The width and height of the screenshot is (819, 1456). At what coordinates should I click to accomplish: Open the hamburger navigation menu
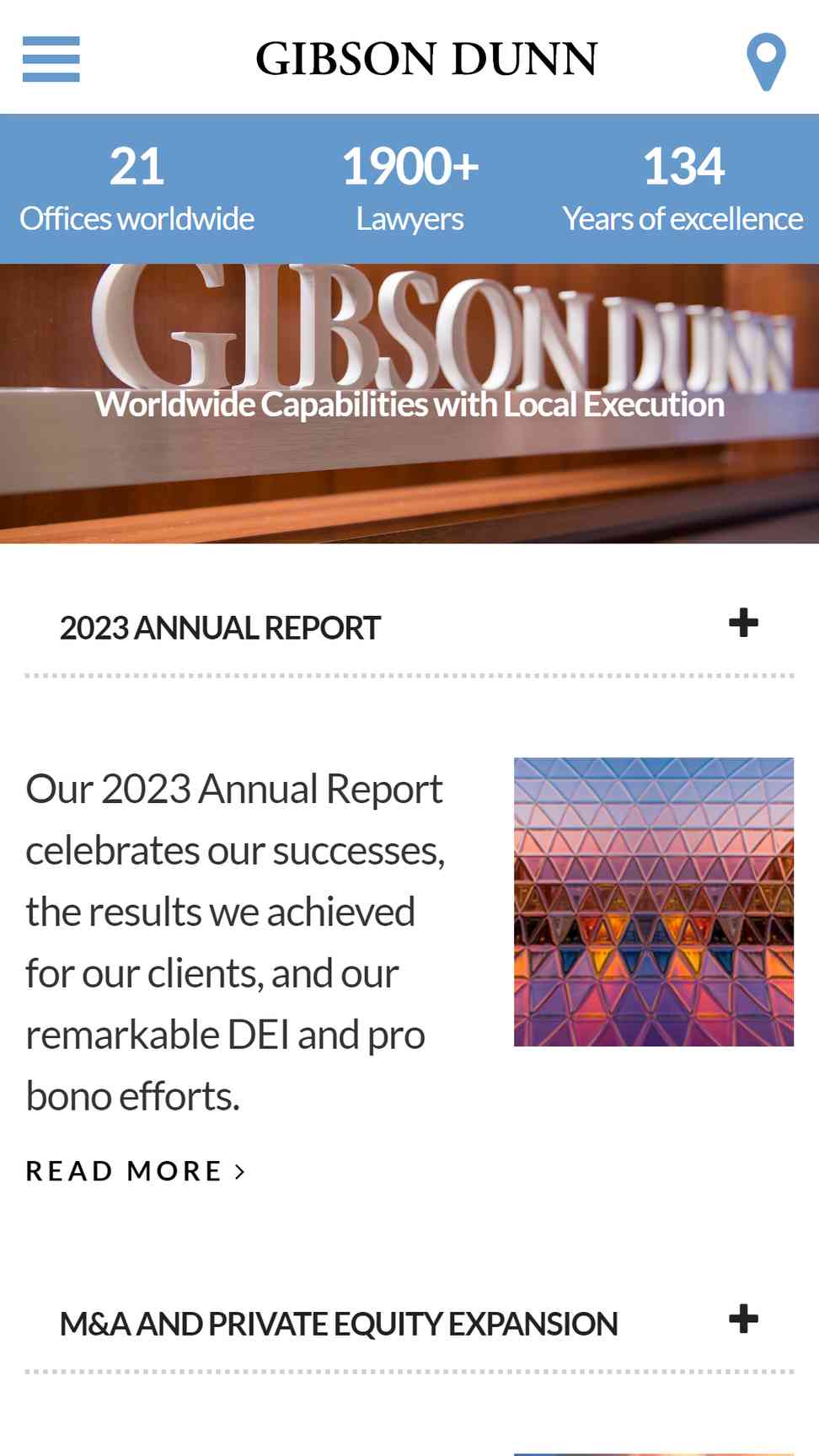pos(51,59)
